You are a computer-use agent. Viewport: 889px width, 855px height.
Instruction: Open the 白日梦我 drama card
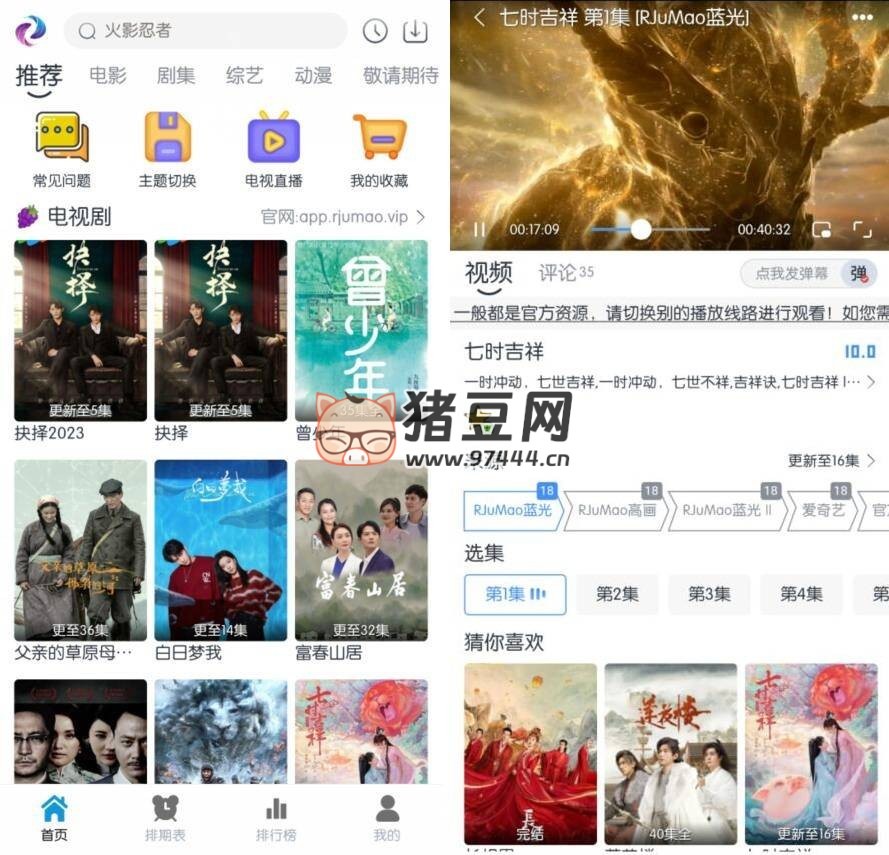coord(220,550)
